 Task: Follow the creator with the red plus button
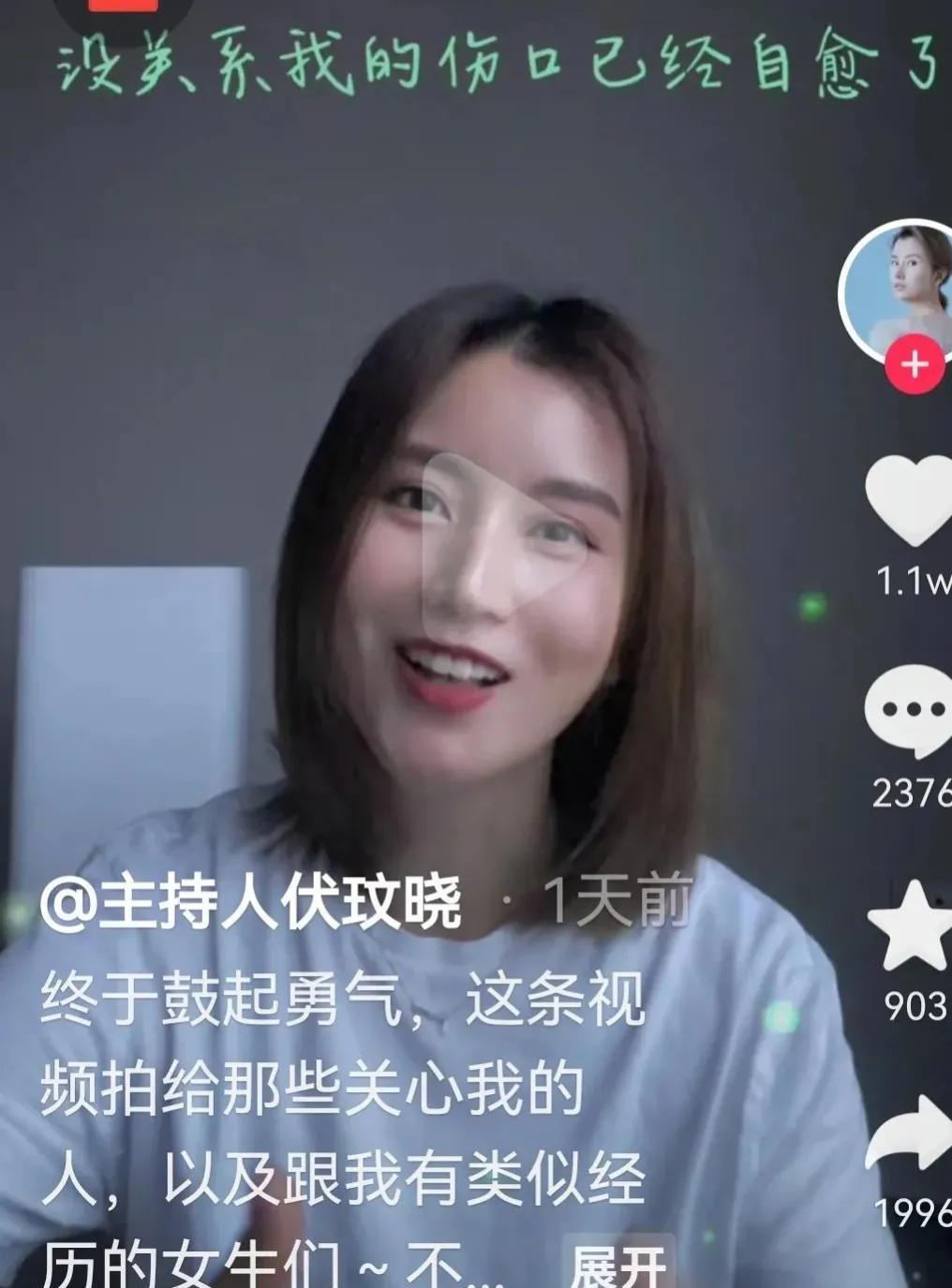(915, 363)
